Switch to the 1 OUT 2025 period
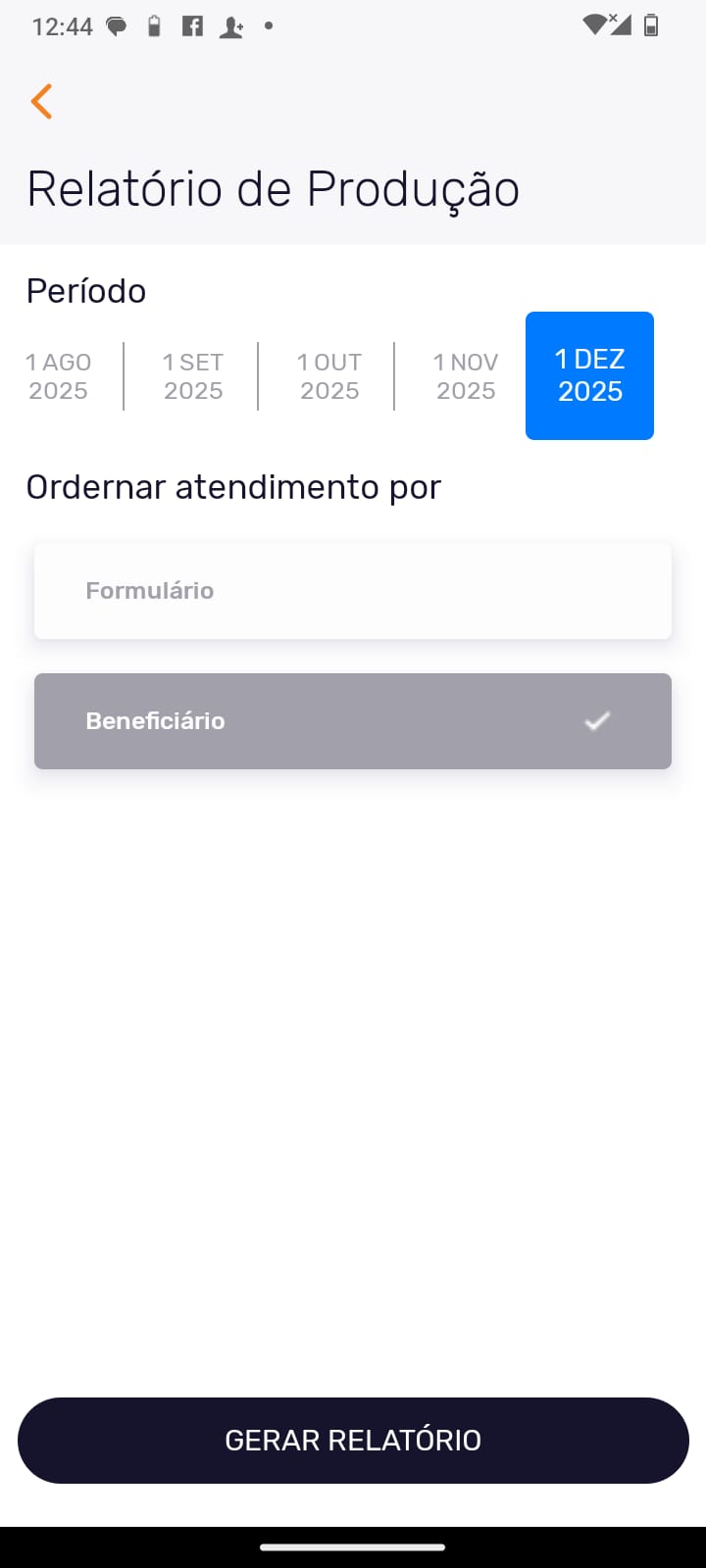 [329, 376]
